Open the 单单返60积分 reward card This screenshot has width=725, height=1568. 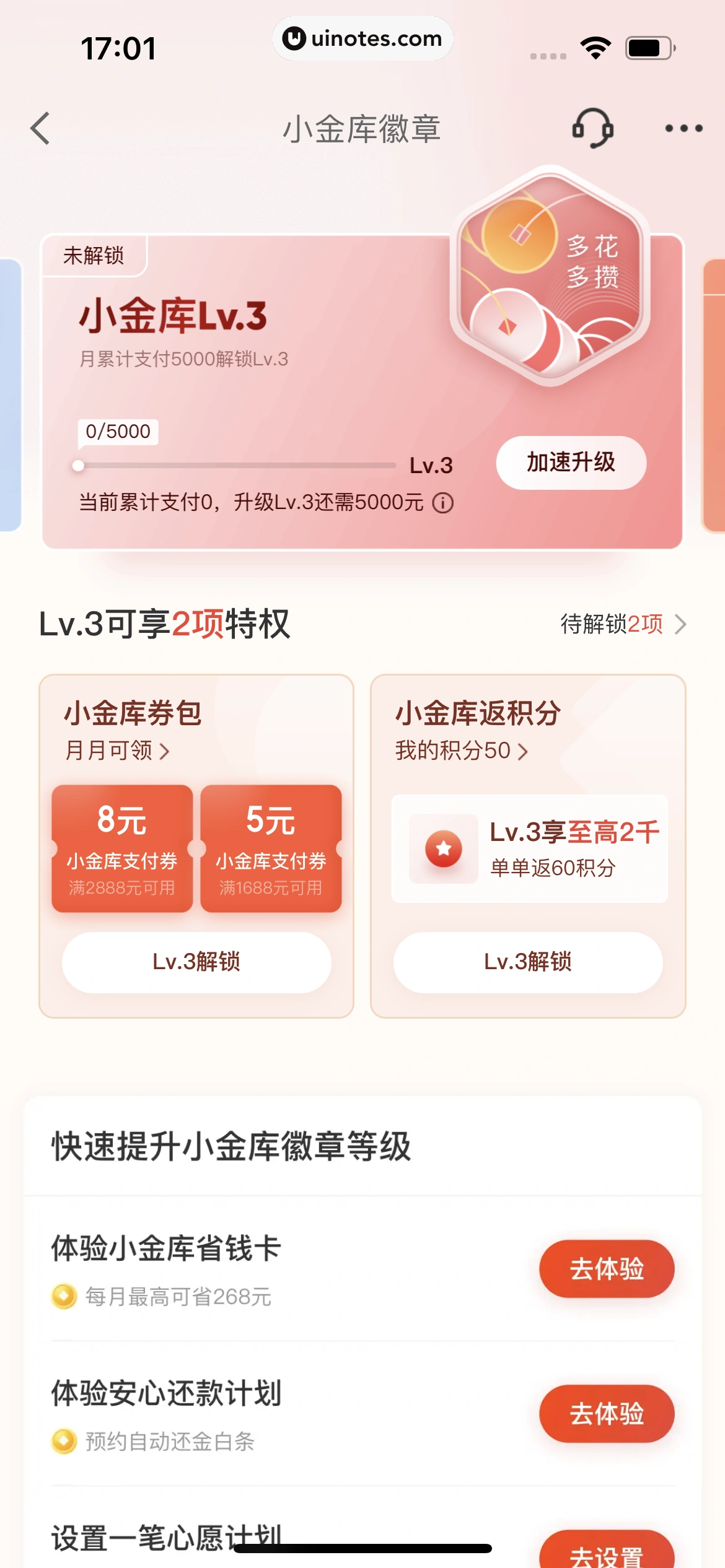click(530, 848)
